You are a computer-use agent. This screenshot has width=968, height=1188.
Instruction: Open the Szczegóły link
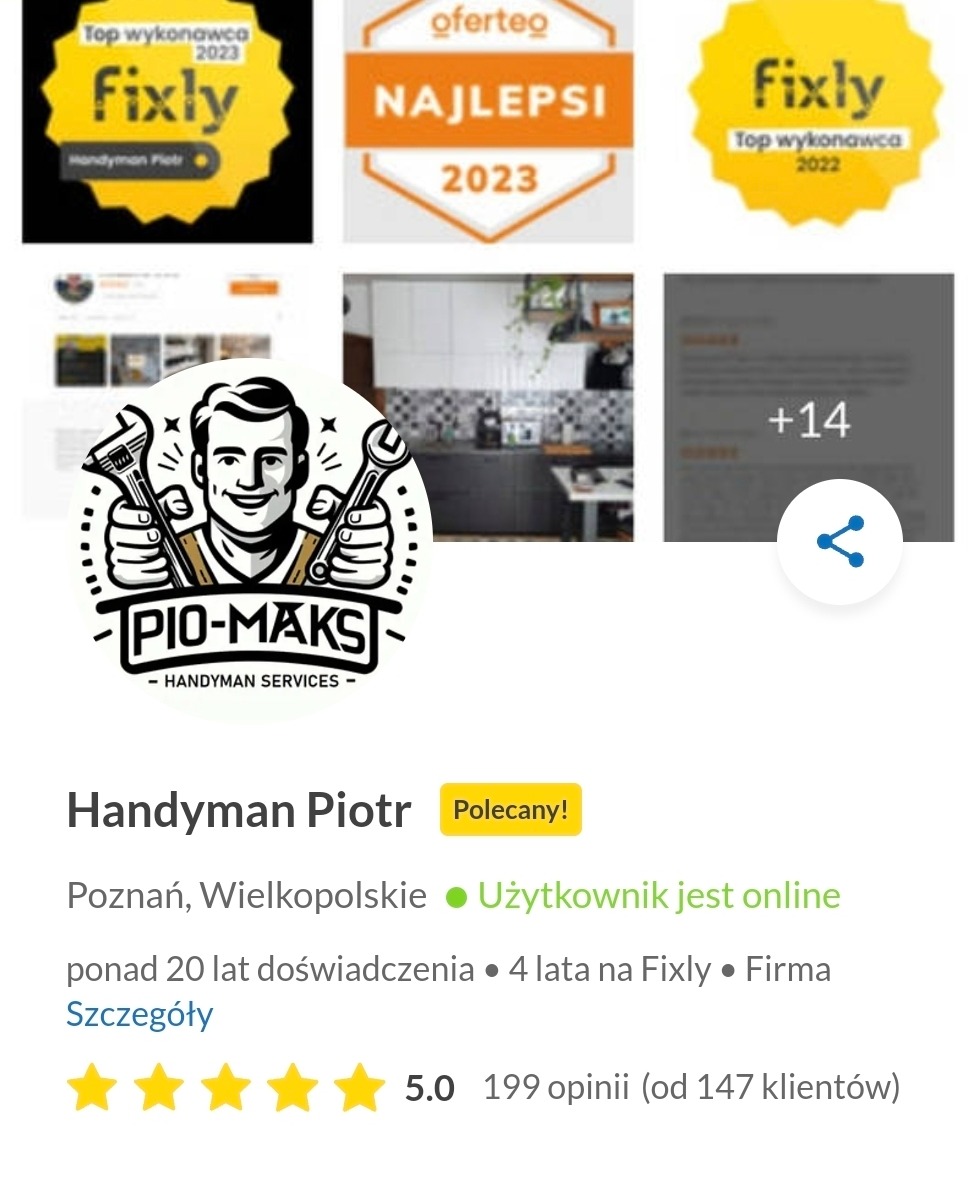[139, 1013]
